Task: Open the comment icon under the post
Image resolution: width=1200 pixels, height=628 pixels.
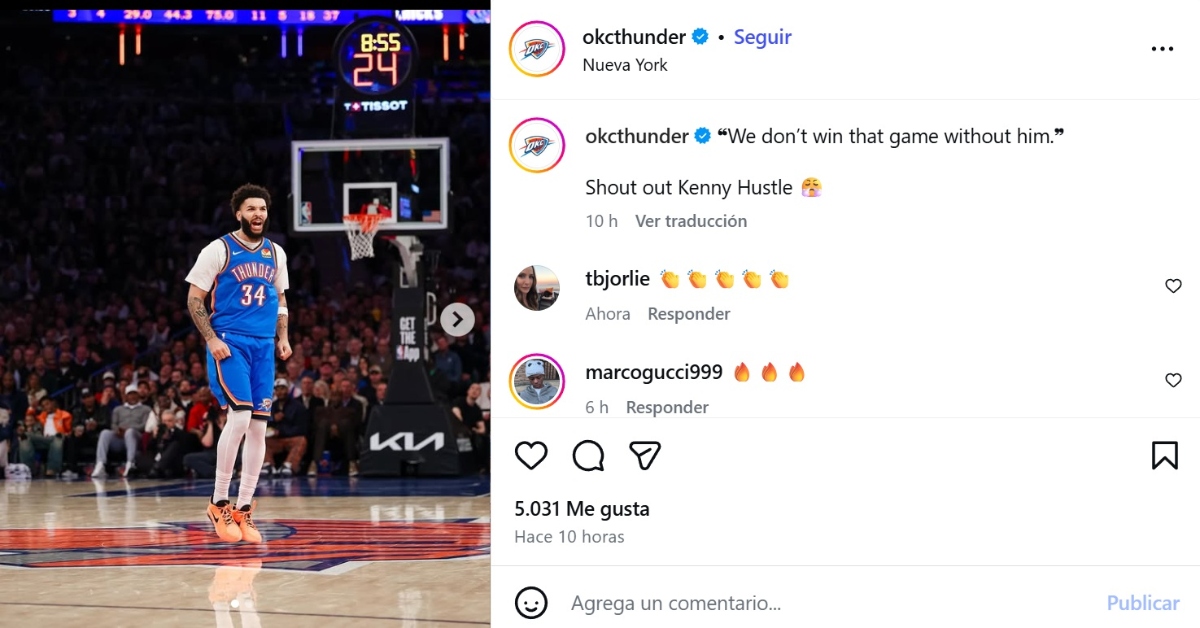Action: pos(588,455)
